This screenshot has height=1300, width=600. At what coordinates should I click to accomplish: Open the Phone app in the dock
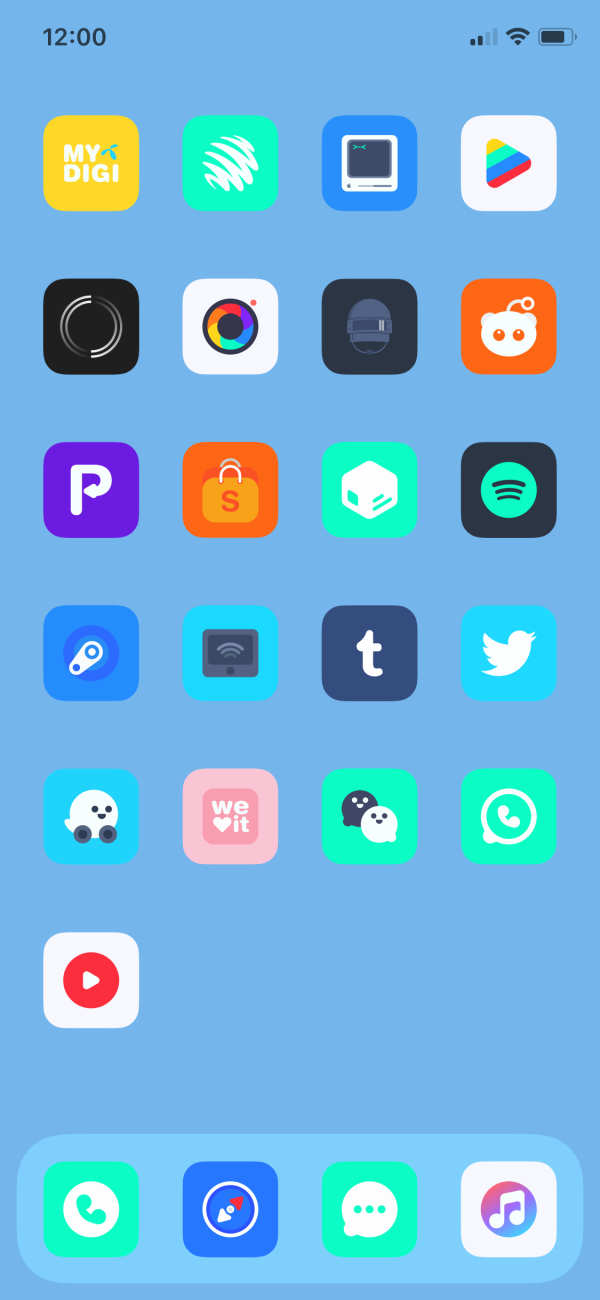click(x=91, y=1209)
